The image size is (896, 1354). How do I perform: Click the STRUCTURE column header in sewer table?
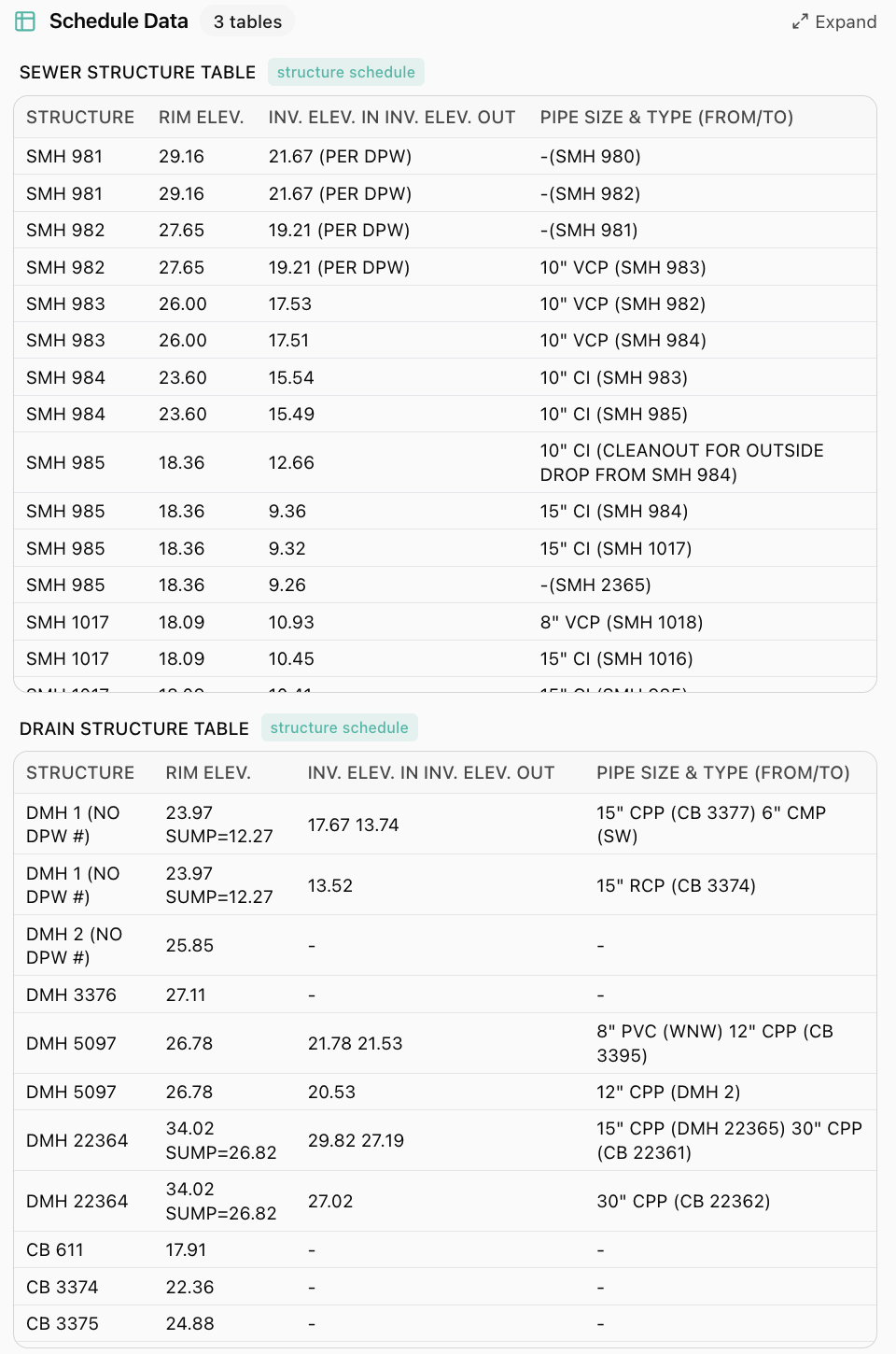[x=81, y=117]
